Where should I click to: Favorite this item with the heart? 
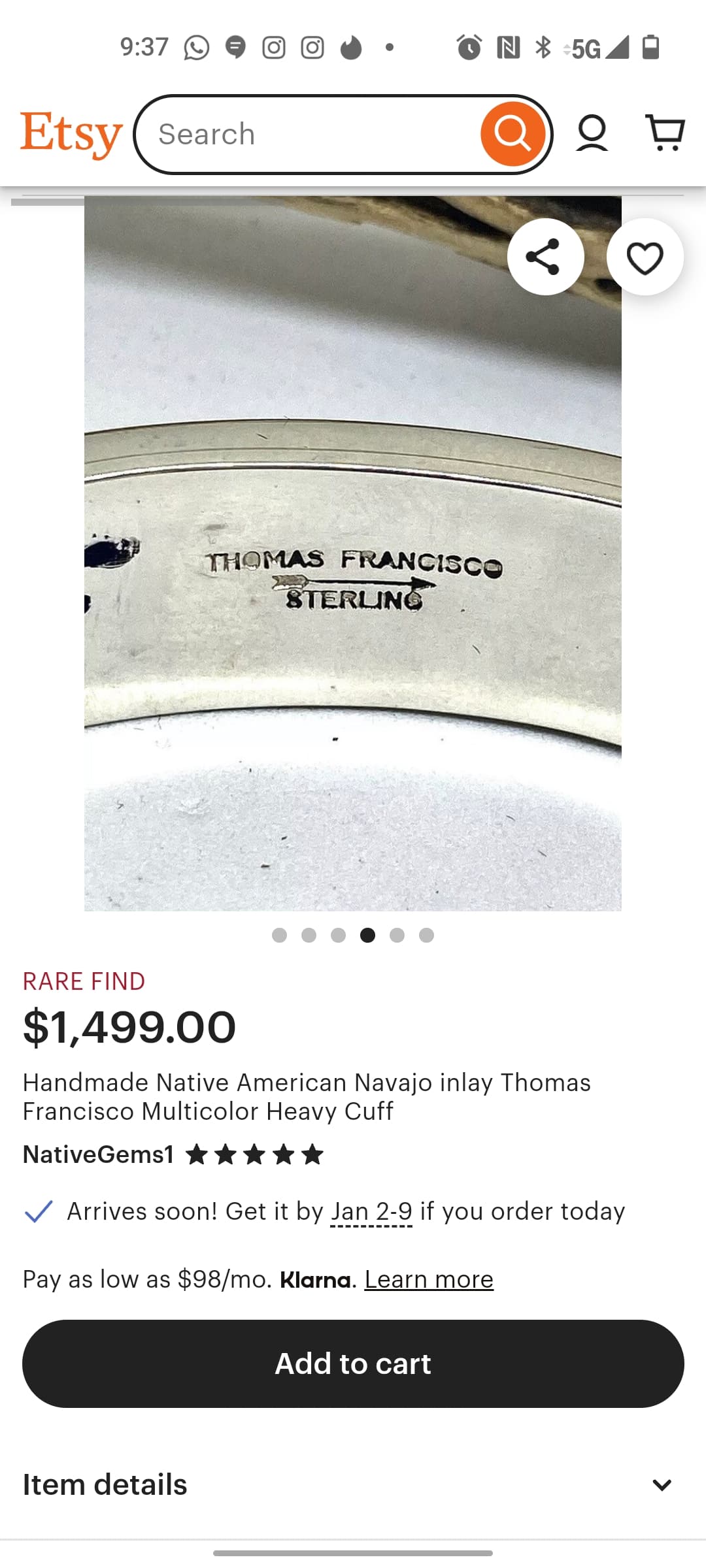(x=645, y=257)
